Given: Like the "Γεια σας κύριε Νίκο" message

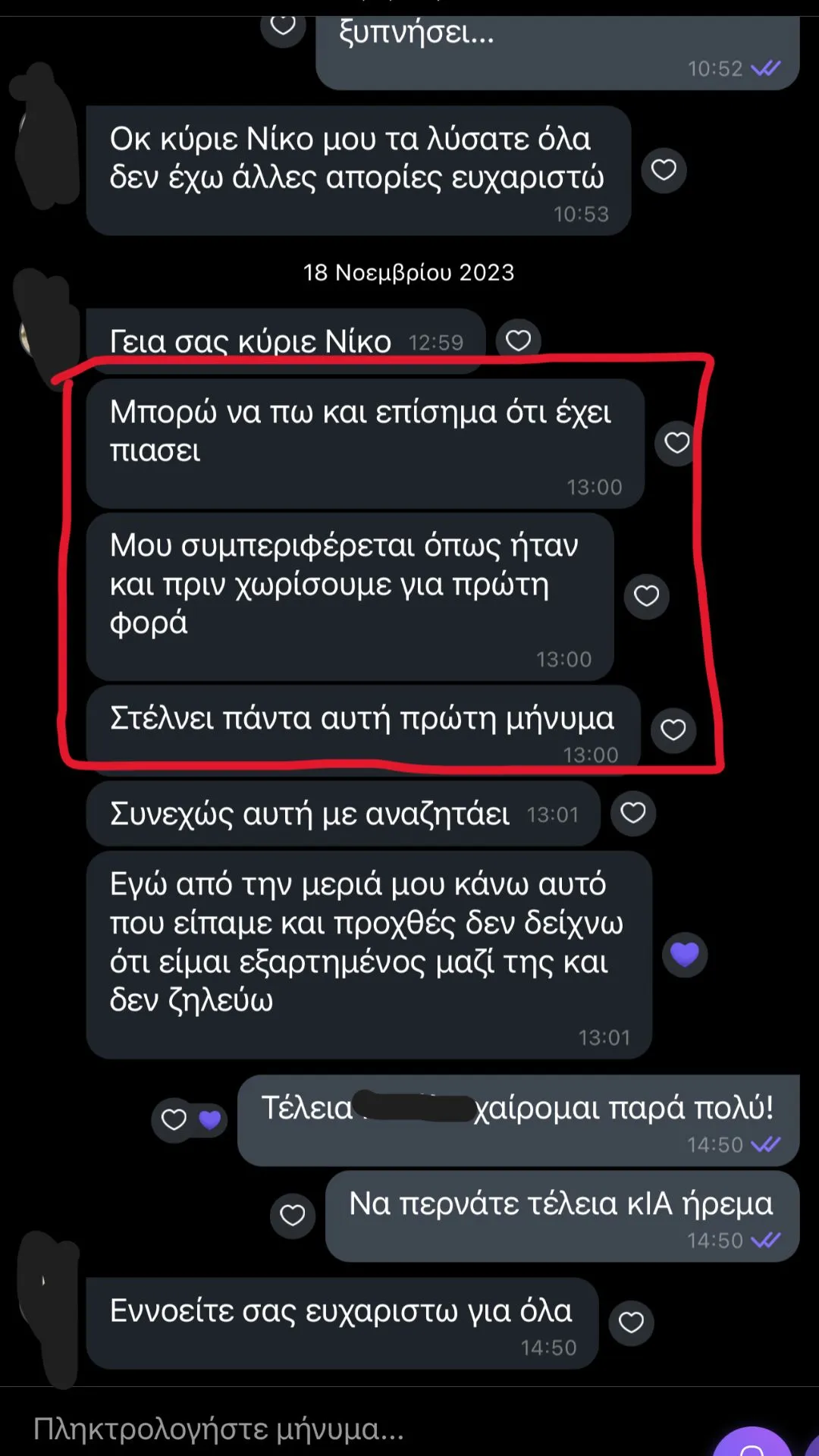Looking at the screenshot, I should pos(518,340).
